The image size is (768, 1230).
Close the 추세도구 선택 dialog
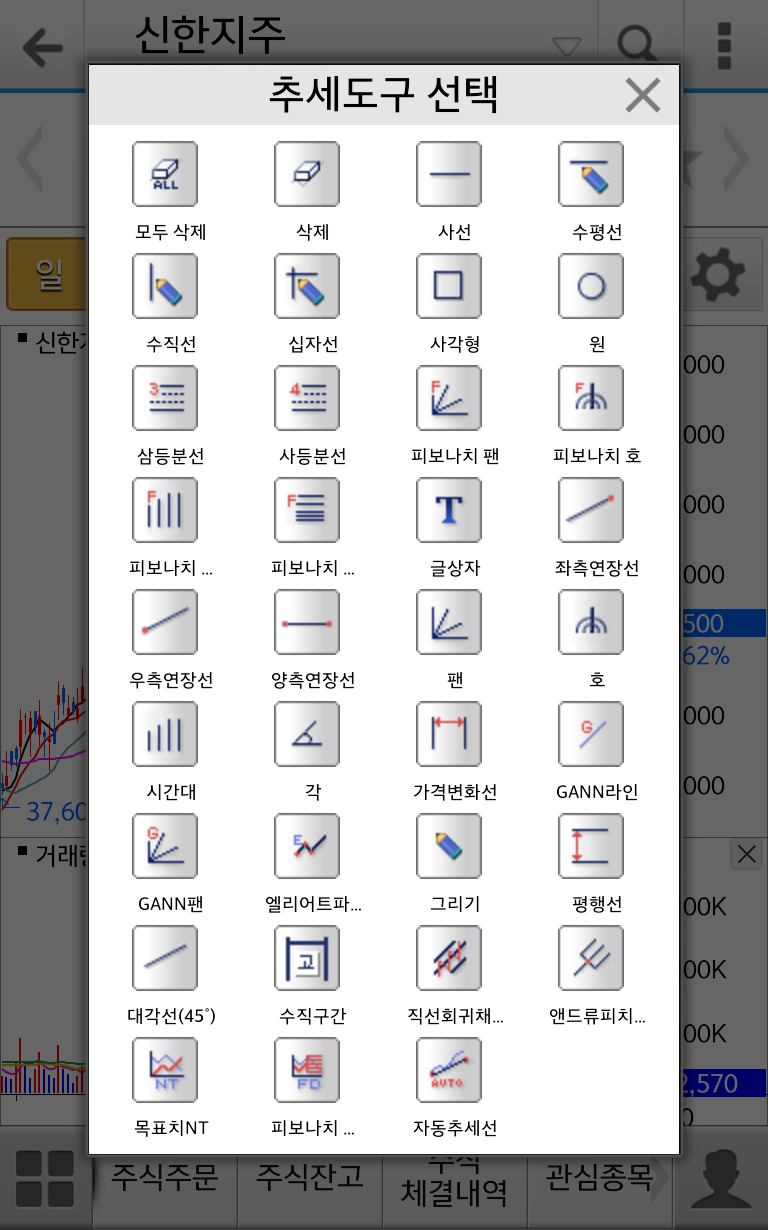[x=642, y=96]
